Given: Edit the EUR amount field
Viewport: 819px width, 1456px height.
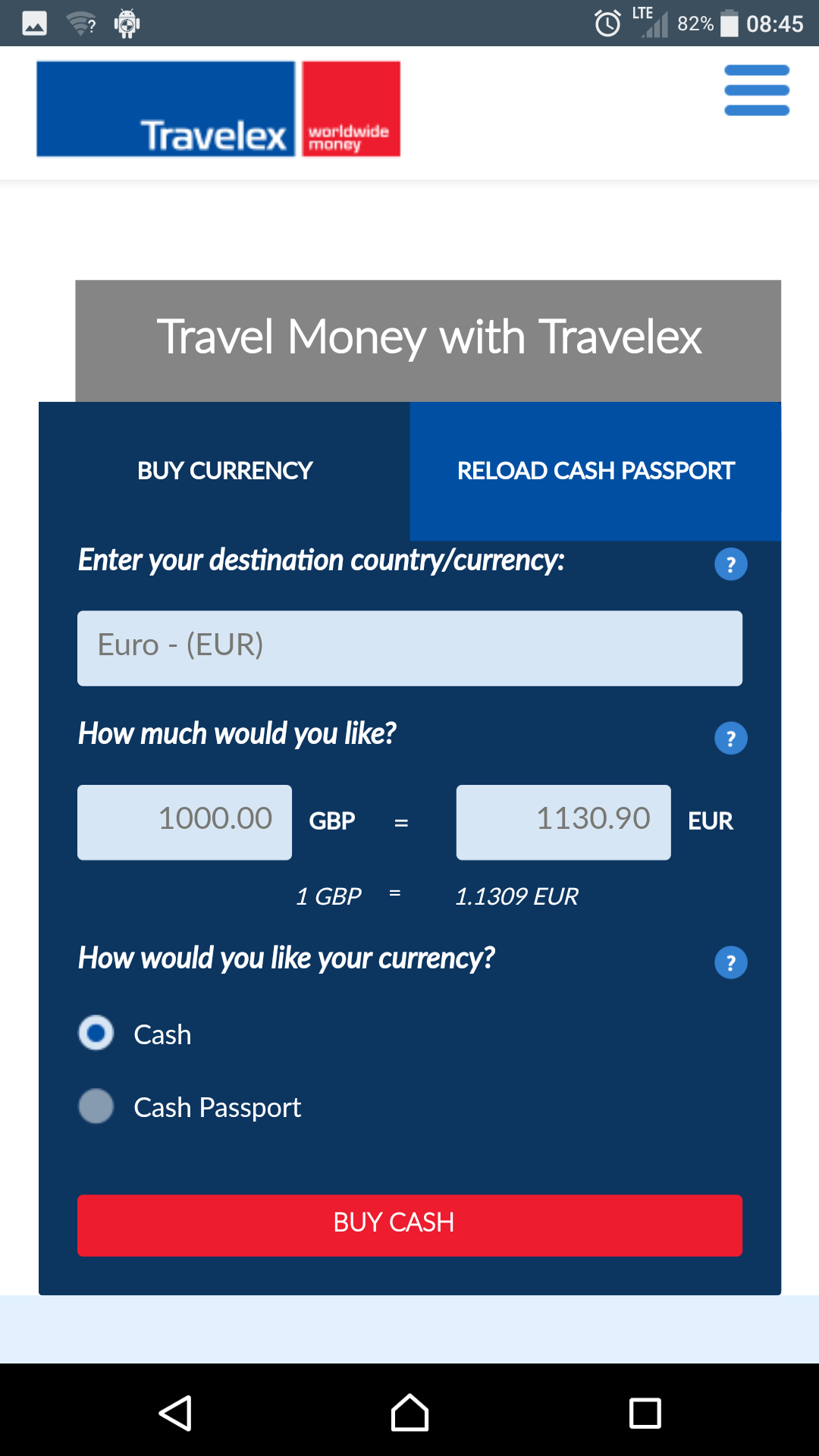Looking at the screenshot, I should pos(563,822).
